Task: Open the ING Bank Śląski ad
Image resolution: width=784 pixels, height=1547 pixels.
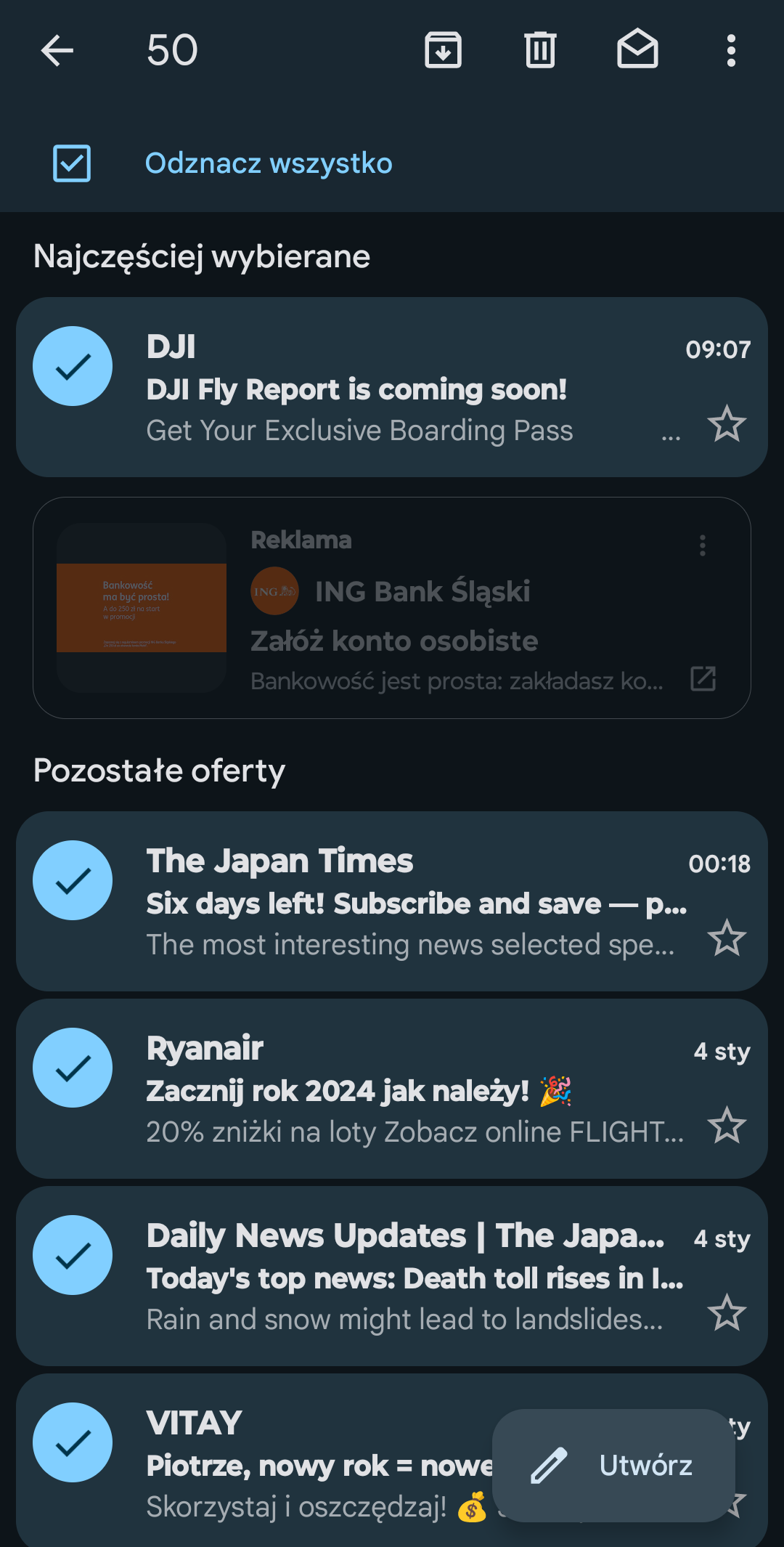Action: (392, 608)
